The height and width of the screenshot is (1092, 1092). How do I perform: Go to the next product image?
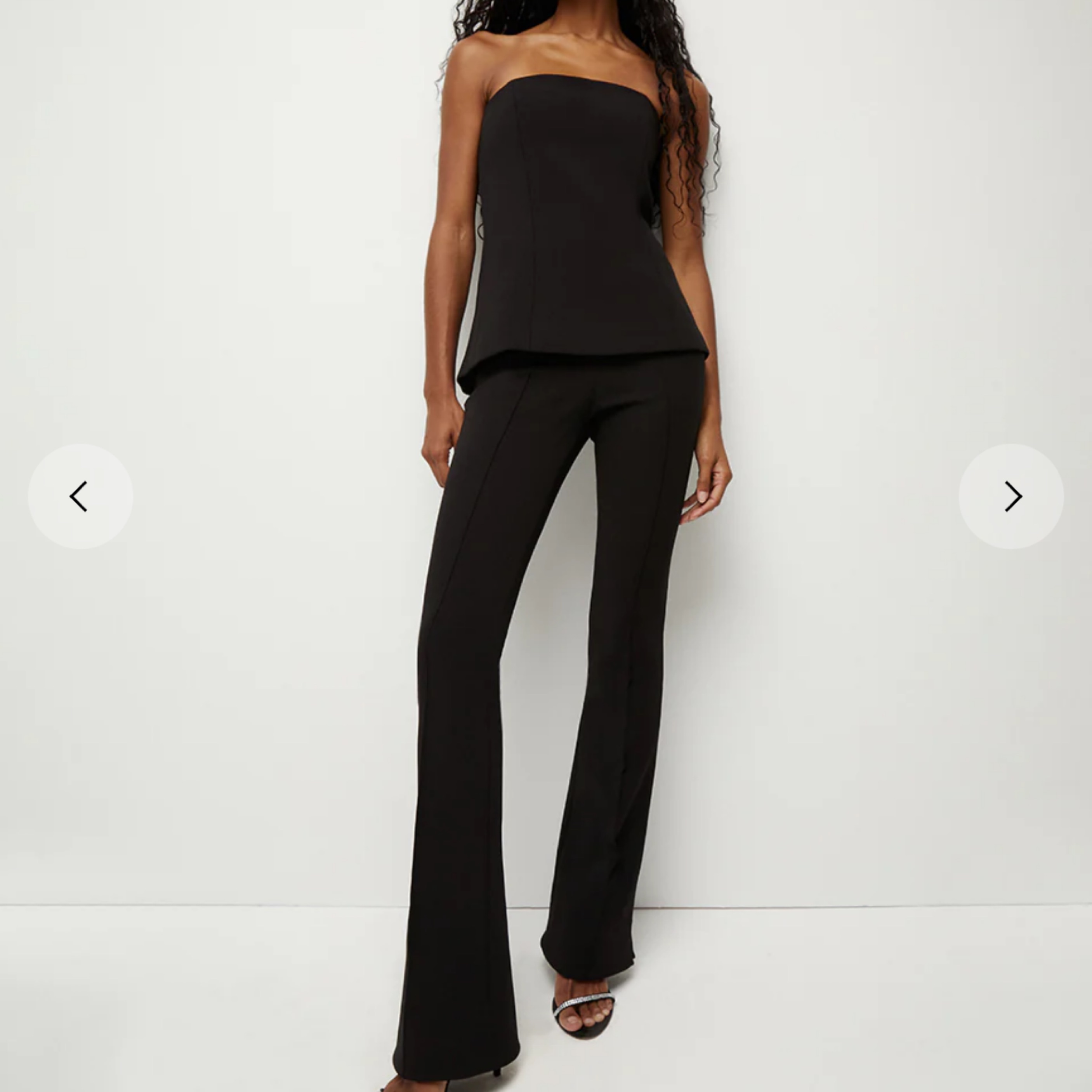(1011, 496)
